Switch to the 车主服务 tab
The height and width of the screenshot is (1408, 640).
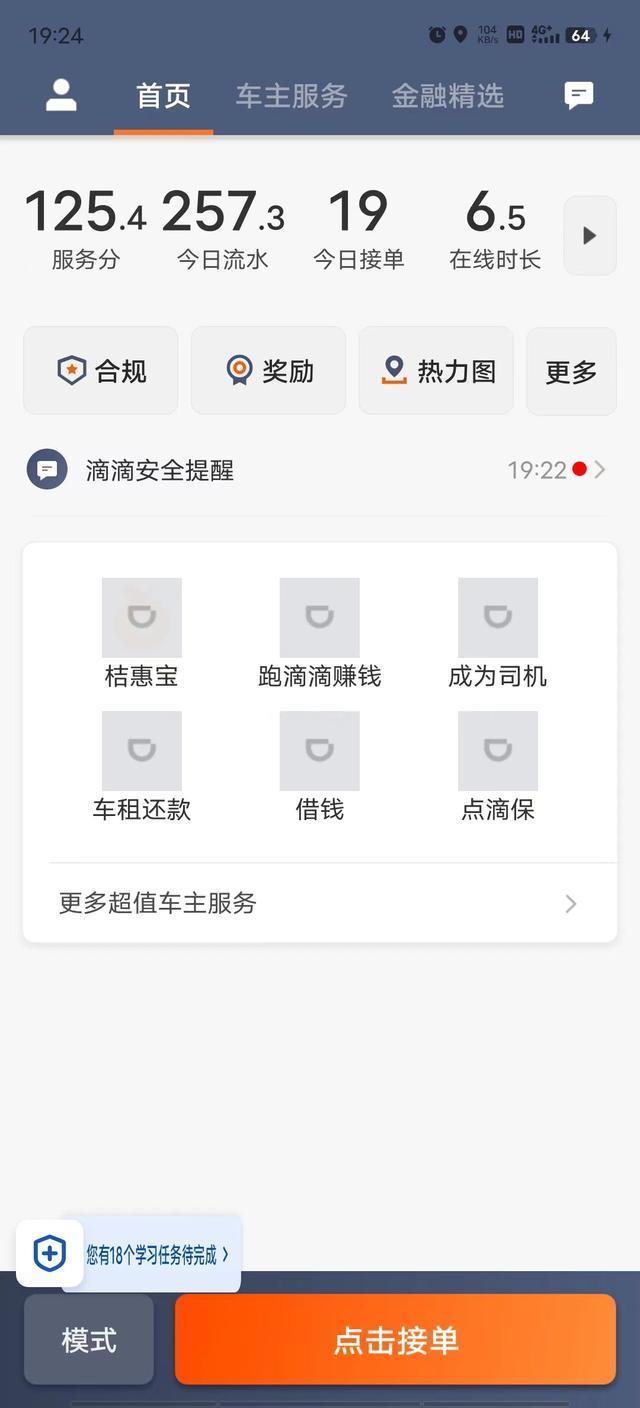(291, 96)
